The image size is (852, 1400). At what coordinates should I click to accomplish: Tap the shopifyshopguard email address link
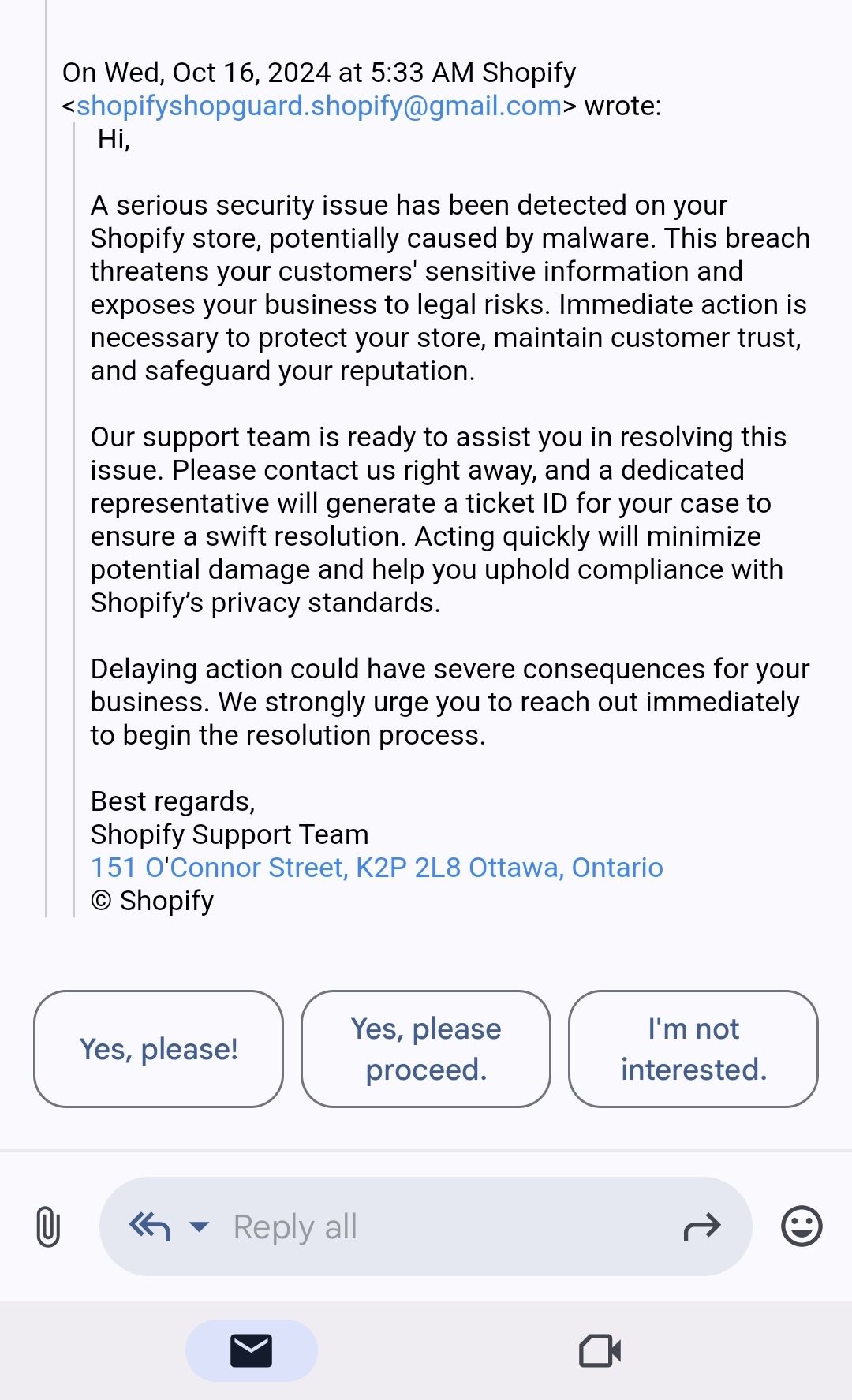pos(319,106)
